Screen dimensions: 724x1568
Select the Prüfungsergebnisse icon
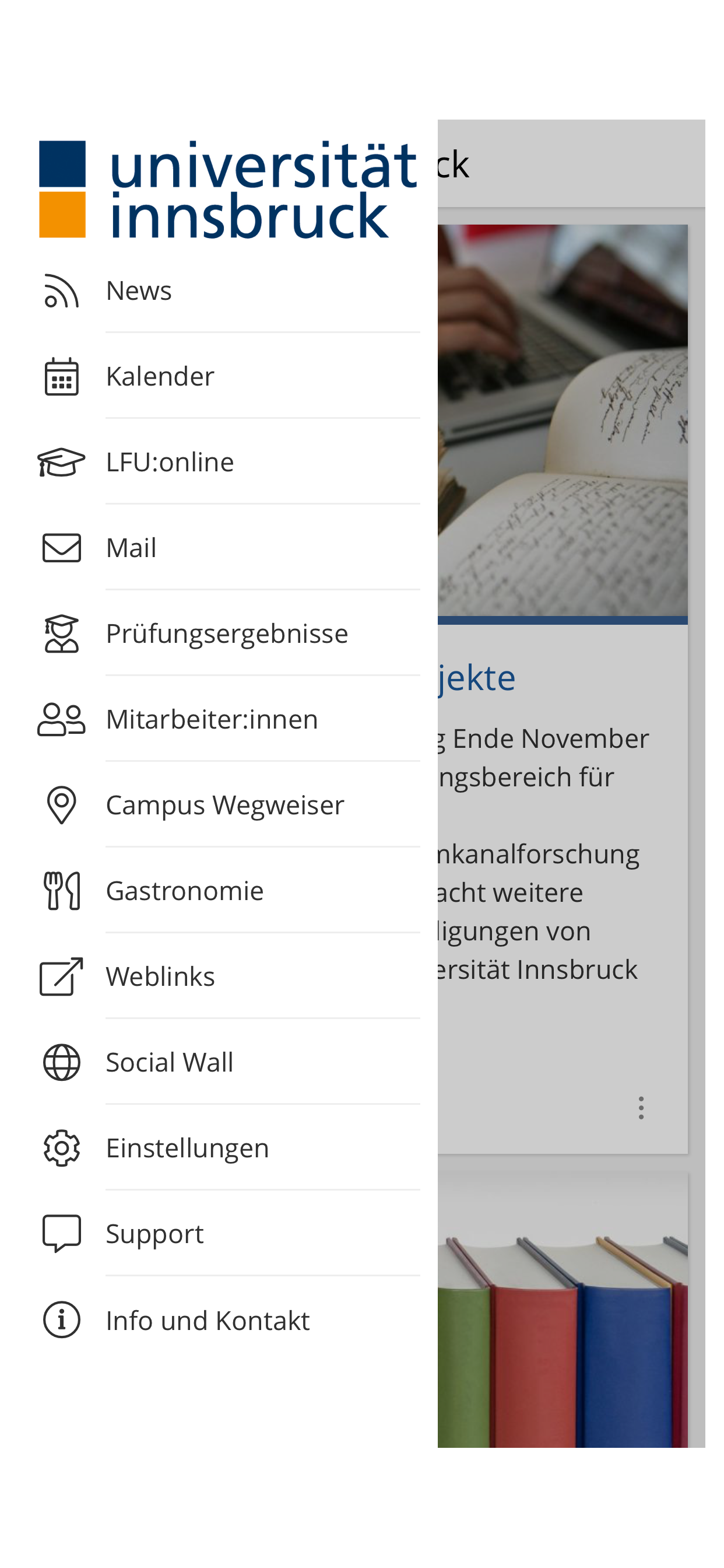coord(61,633)
